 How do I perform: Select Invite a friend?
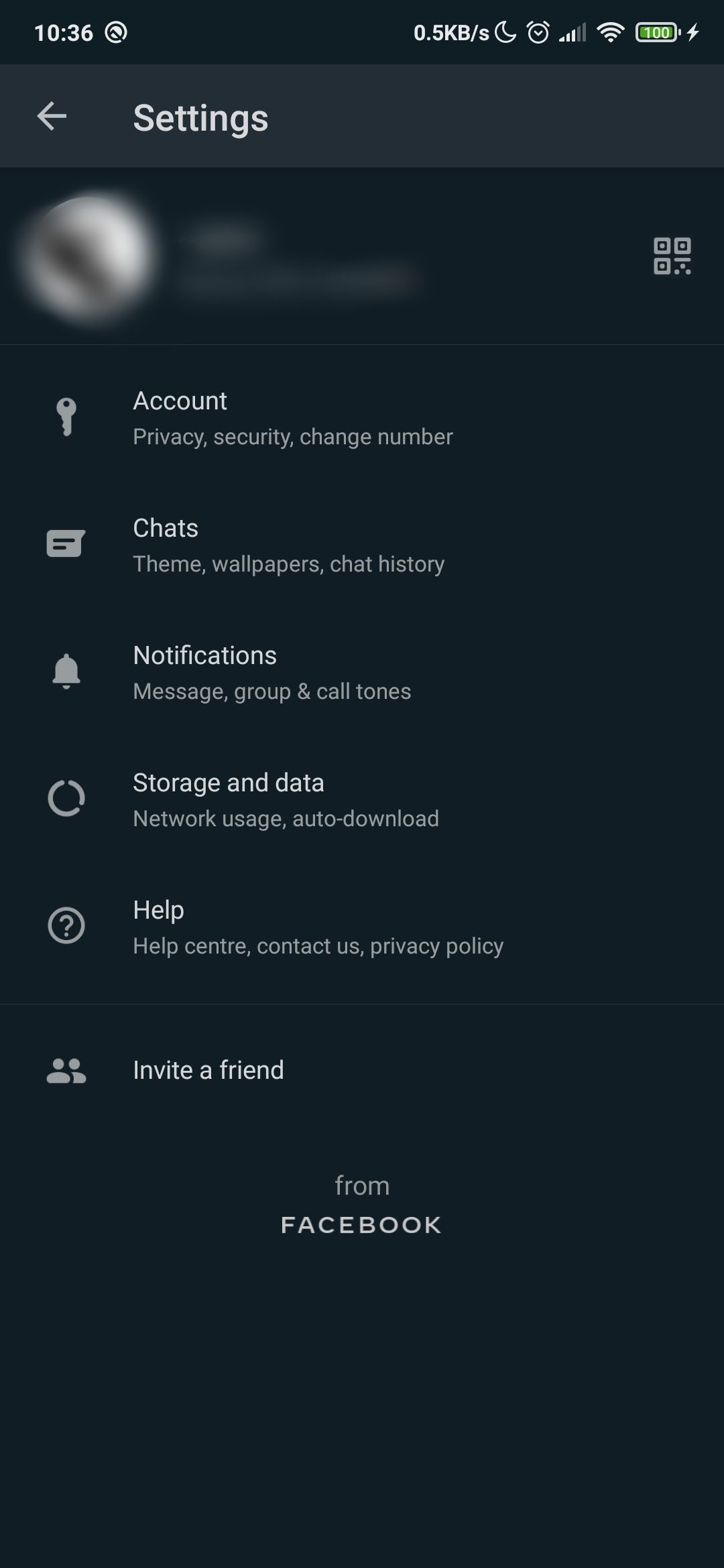tap(208, 1070)
